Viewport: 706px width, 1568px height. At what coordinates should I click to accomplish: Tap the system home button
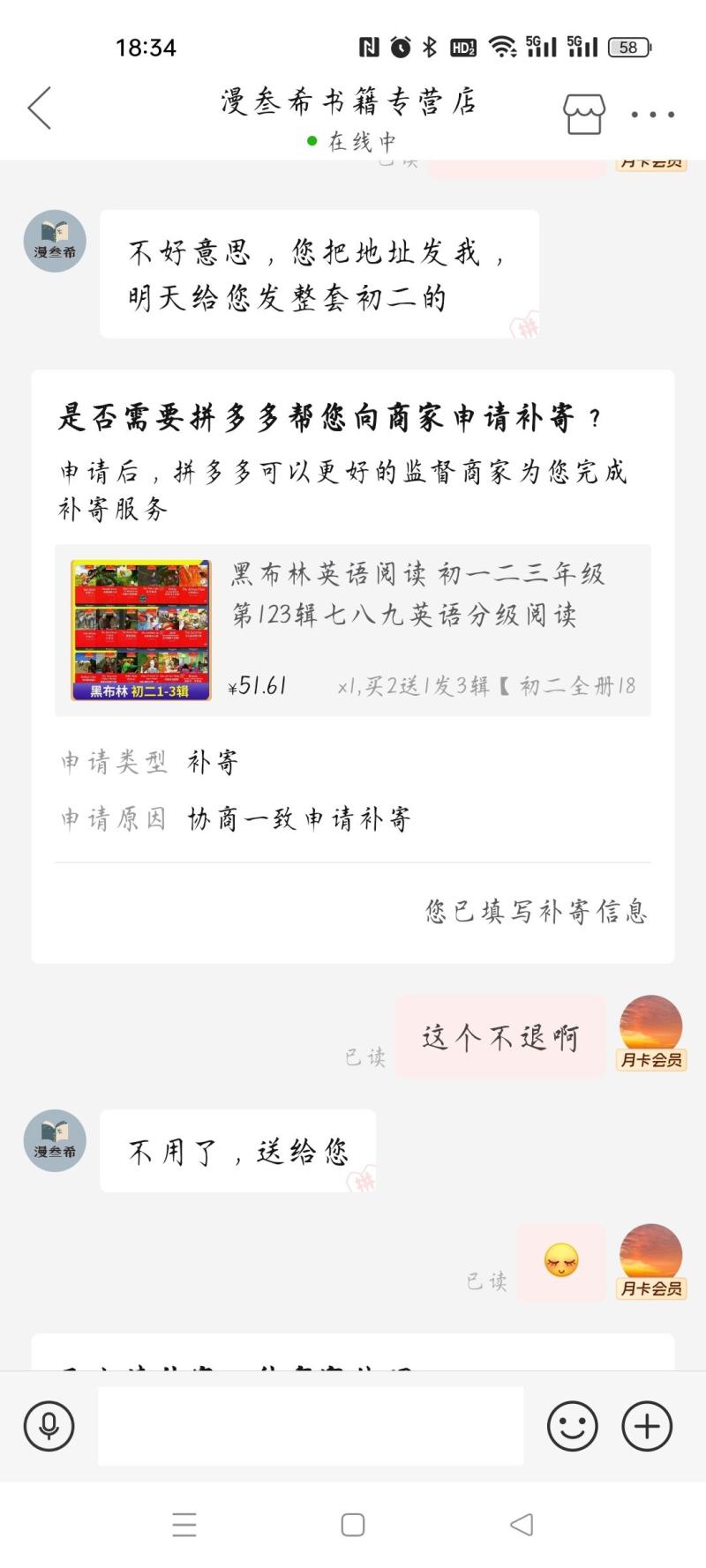coord(353,1525)
